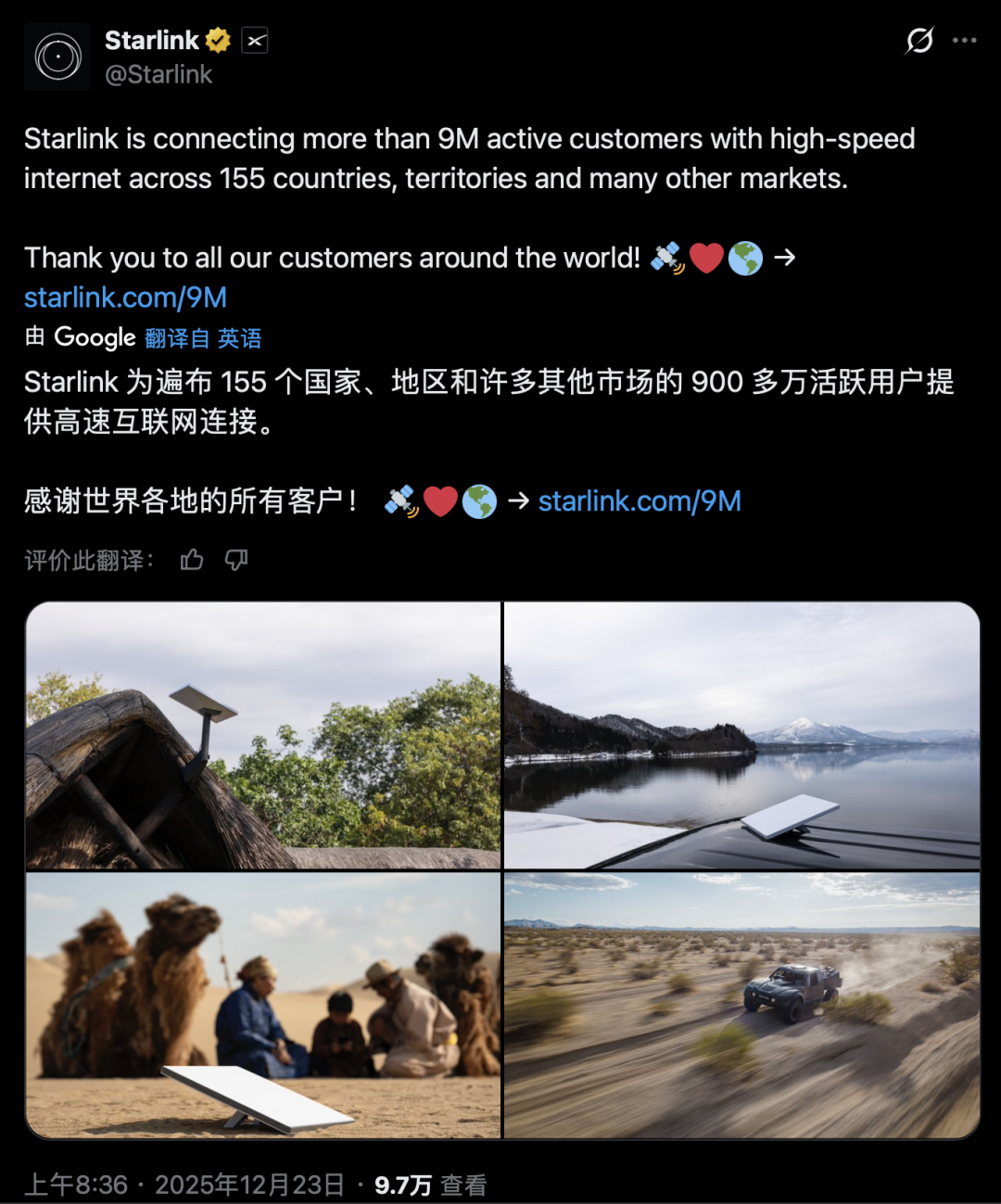The width and height of the screenshot is (1001, 1204).
Task: Open Starlink's profile avatar
Action: [57, 57]
